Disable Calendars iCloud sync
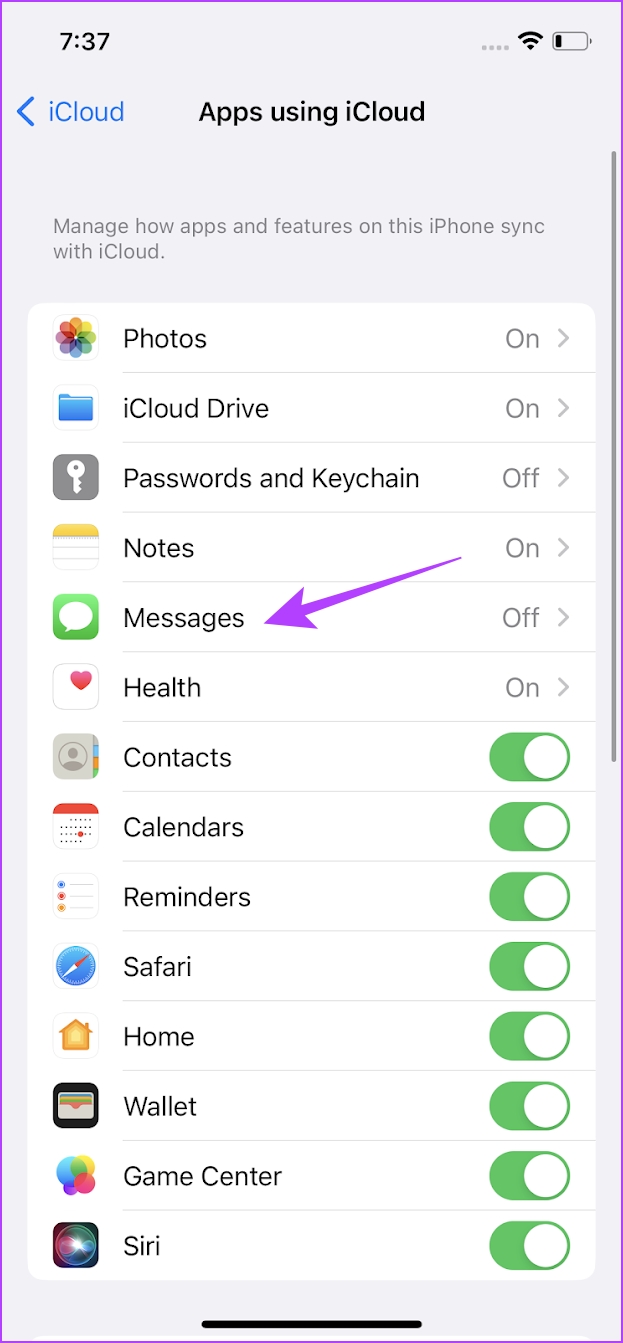623x1343 pixels. coord(529,827)
